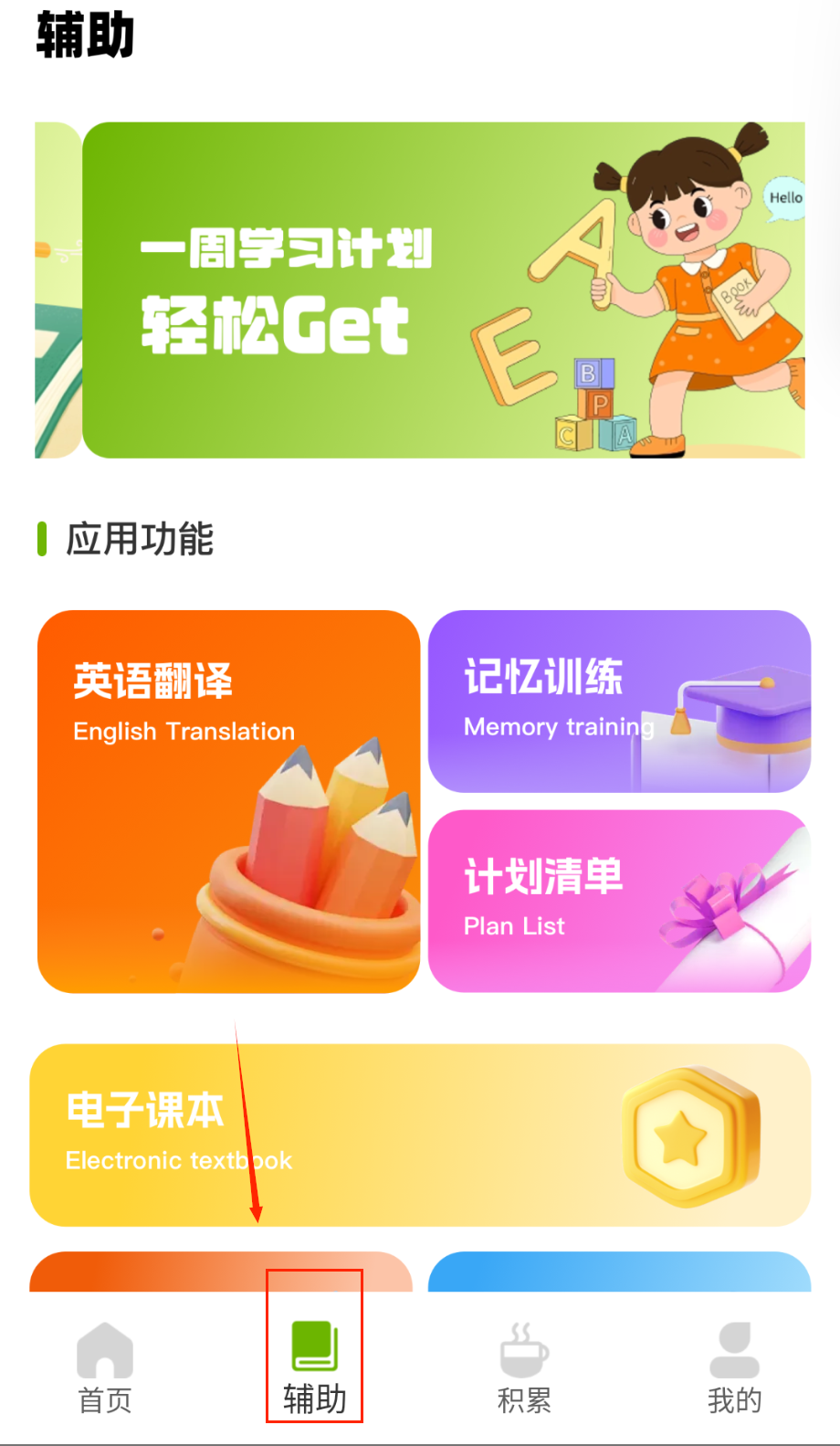Select the 辅助 tab
Screen dimensions: 840x1446
tap(314, 1367)
